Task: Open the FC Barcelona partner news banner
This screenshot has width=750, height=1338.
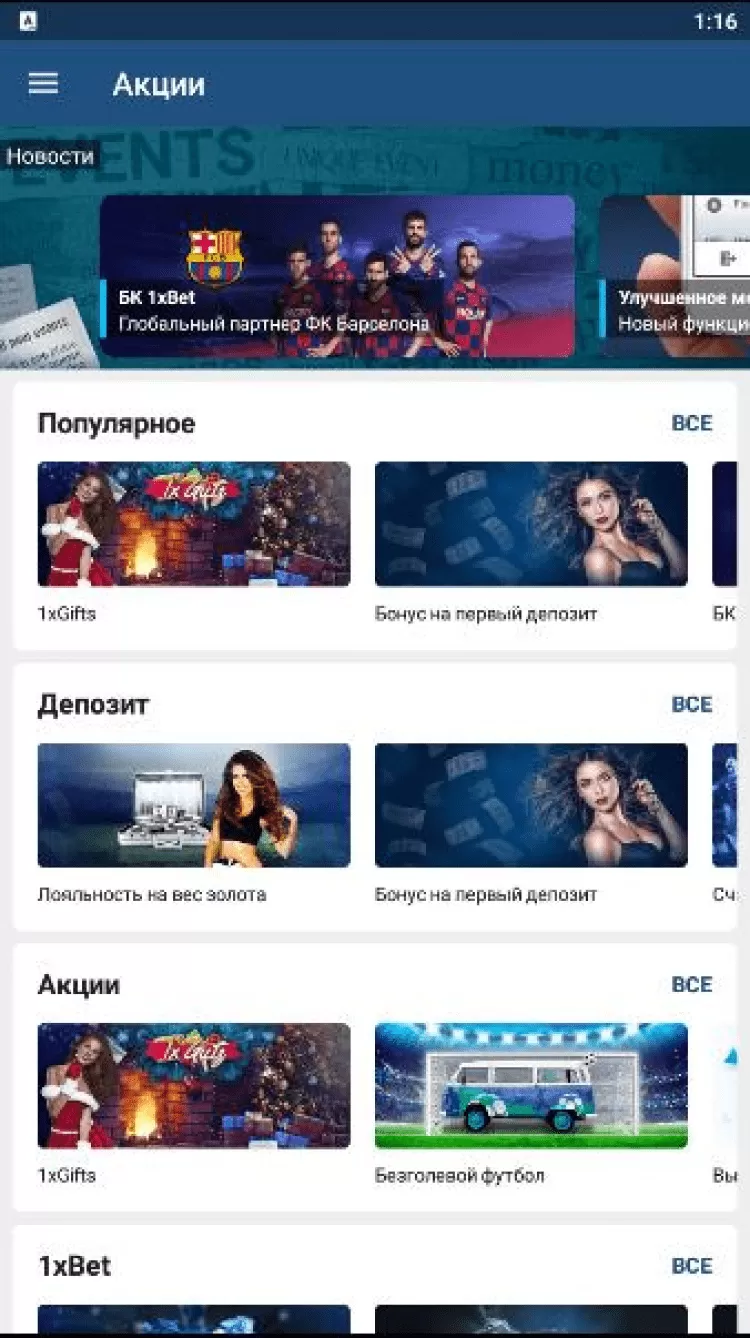Action: (337, 276)
